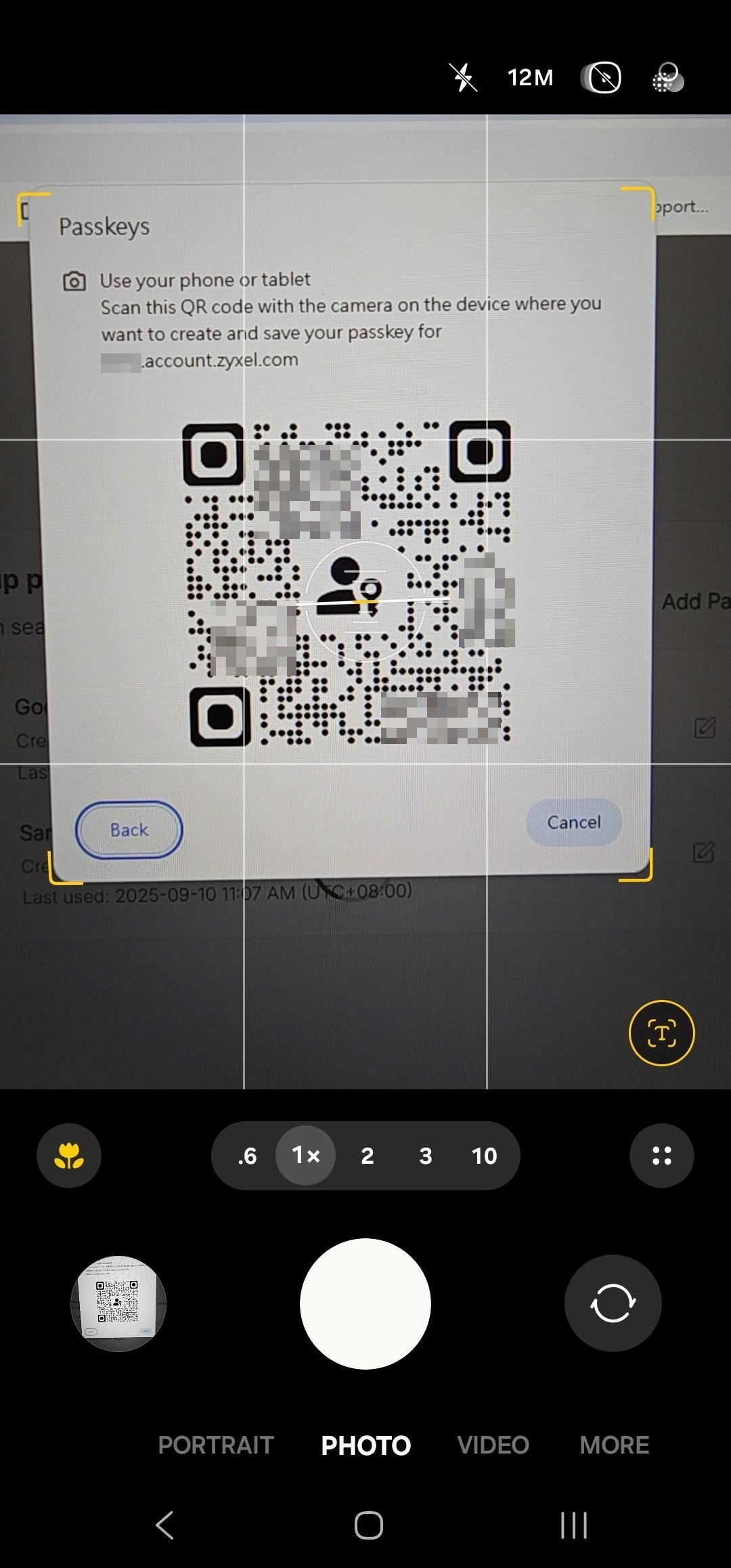
Task: Open the filters and effects icon
Action: pyautogui.click(x=668, y=77)
